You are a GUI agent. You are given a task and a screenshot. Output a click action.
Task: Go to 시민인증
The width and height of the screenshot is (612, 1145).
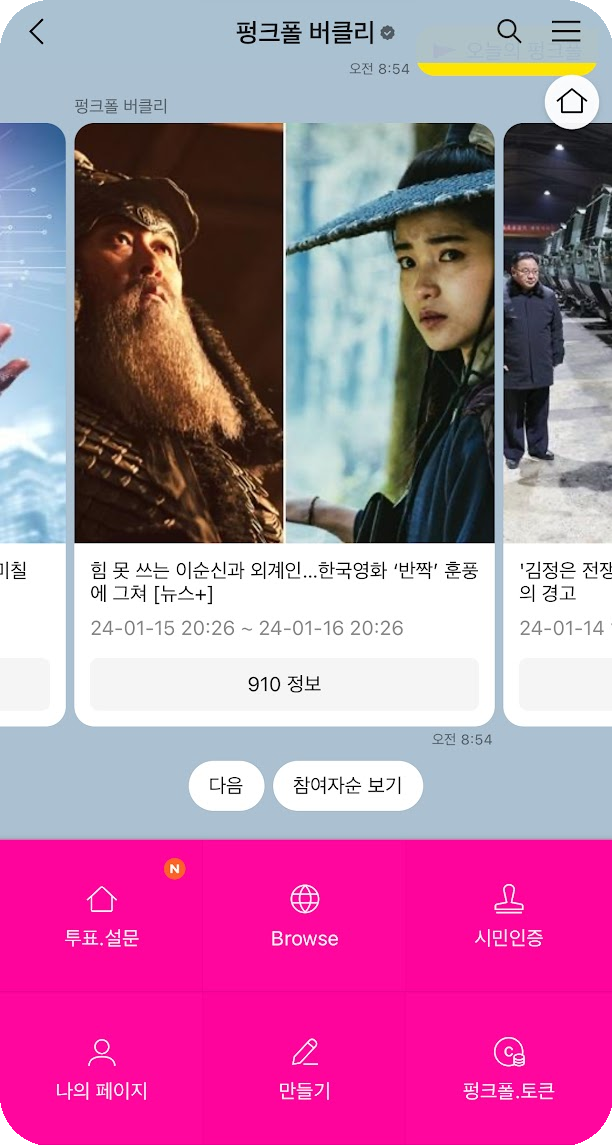(x=508, y=916)
